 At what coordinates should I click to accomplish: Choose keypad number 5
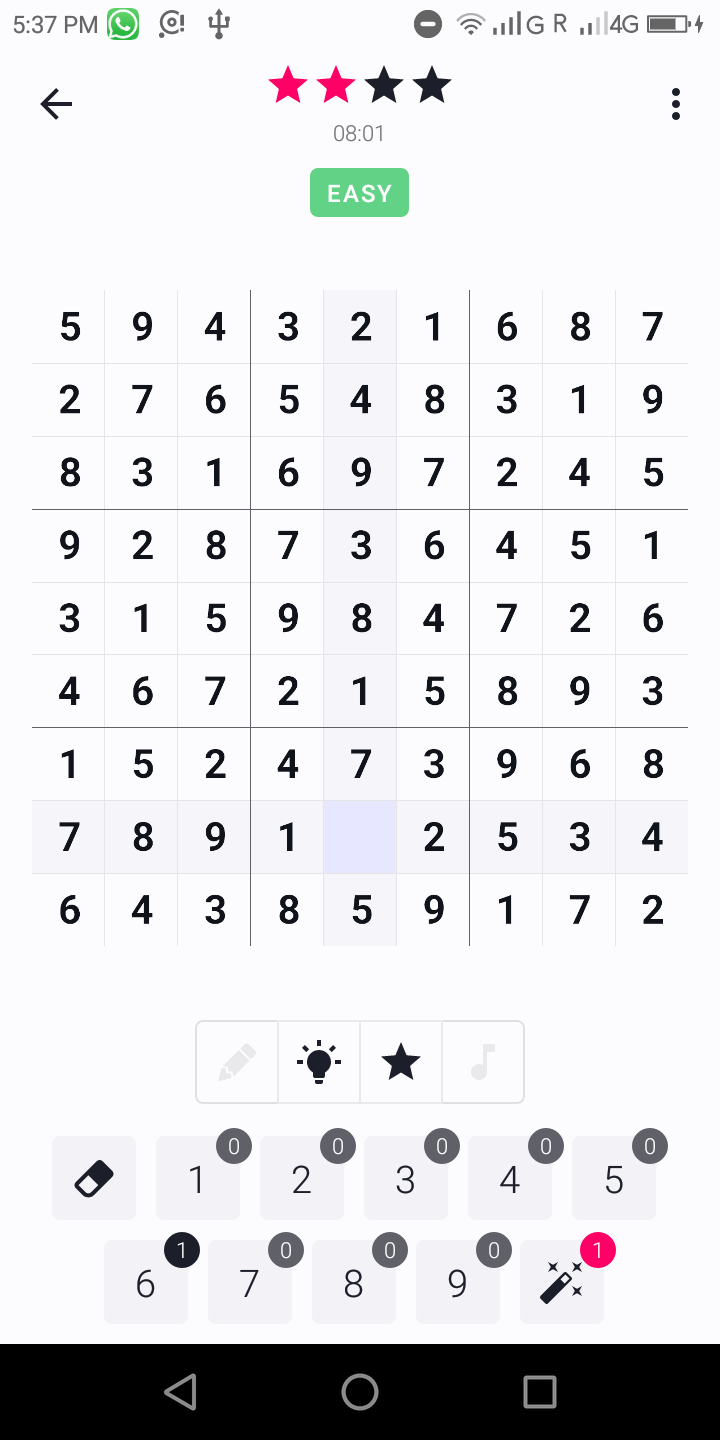[614, 1178]
